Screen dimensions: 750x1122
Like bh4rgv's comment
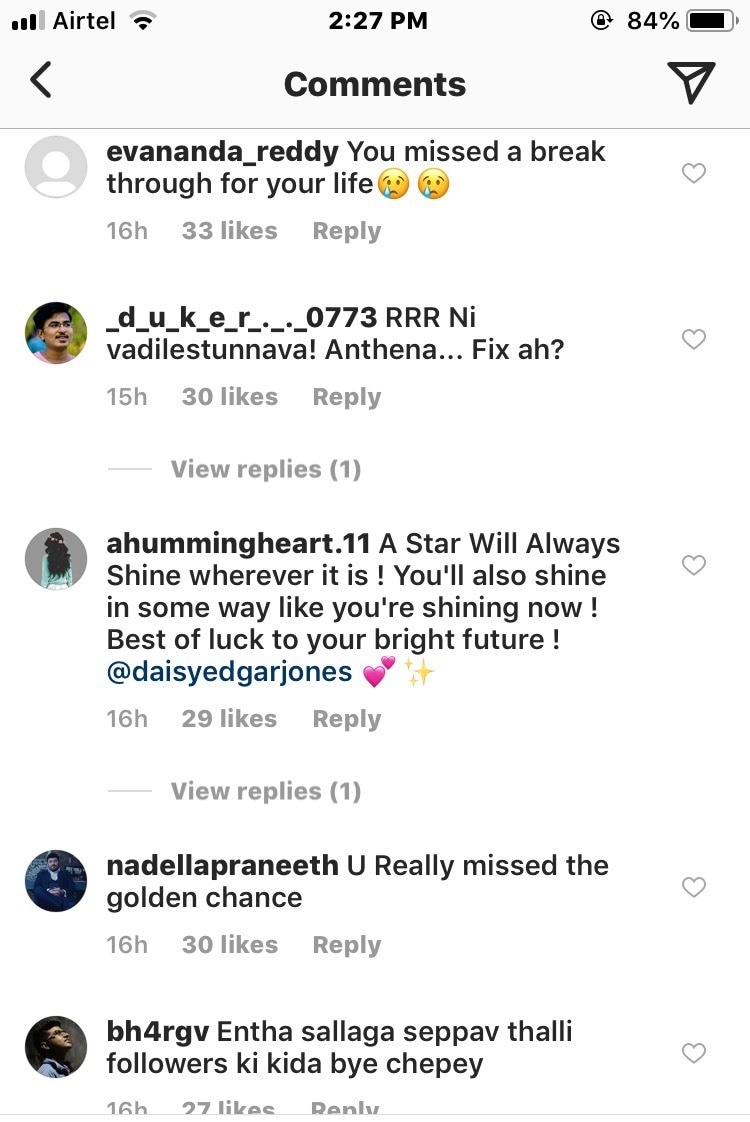(693, 1053)
